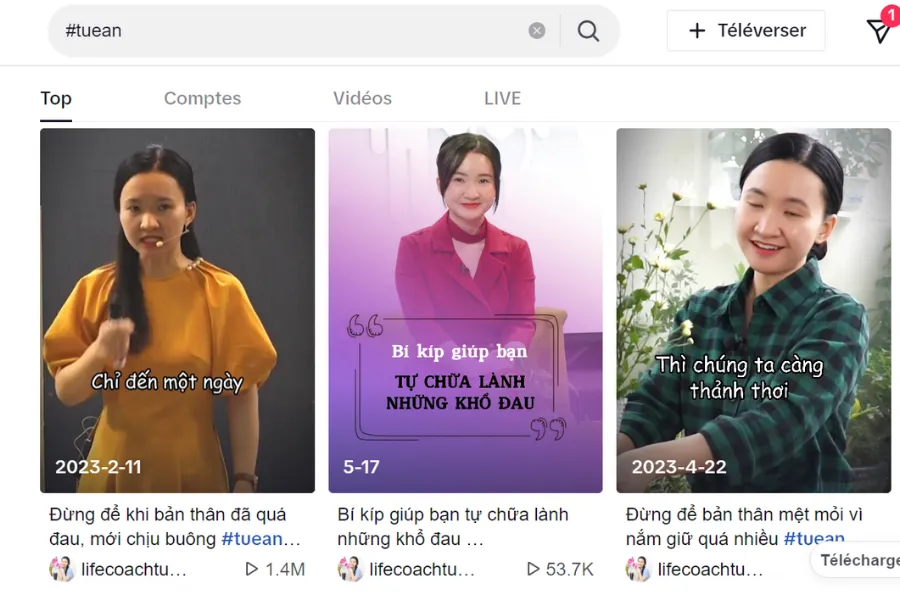Image resolution: width=900 pixels, height=600 pixels.
Task: Tap the Télécharger download button
Action: pos(858,560)
